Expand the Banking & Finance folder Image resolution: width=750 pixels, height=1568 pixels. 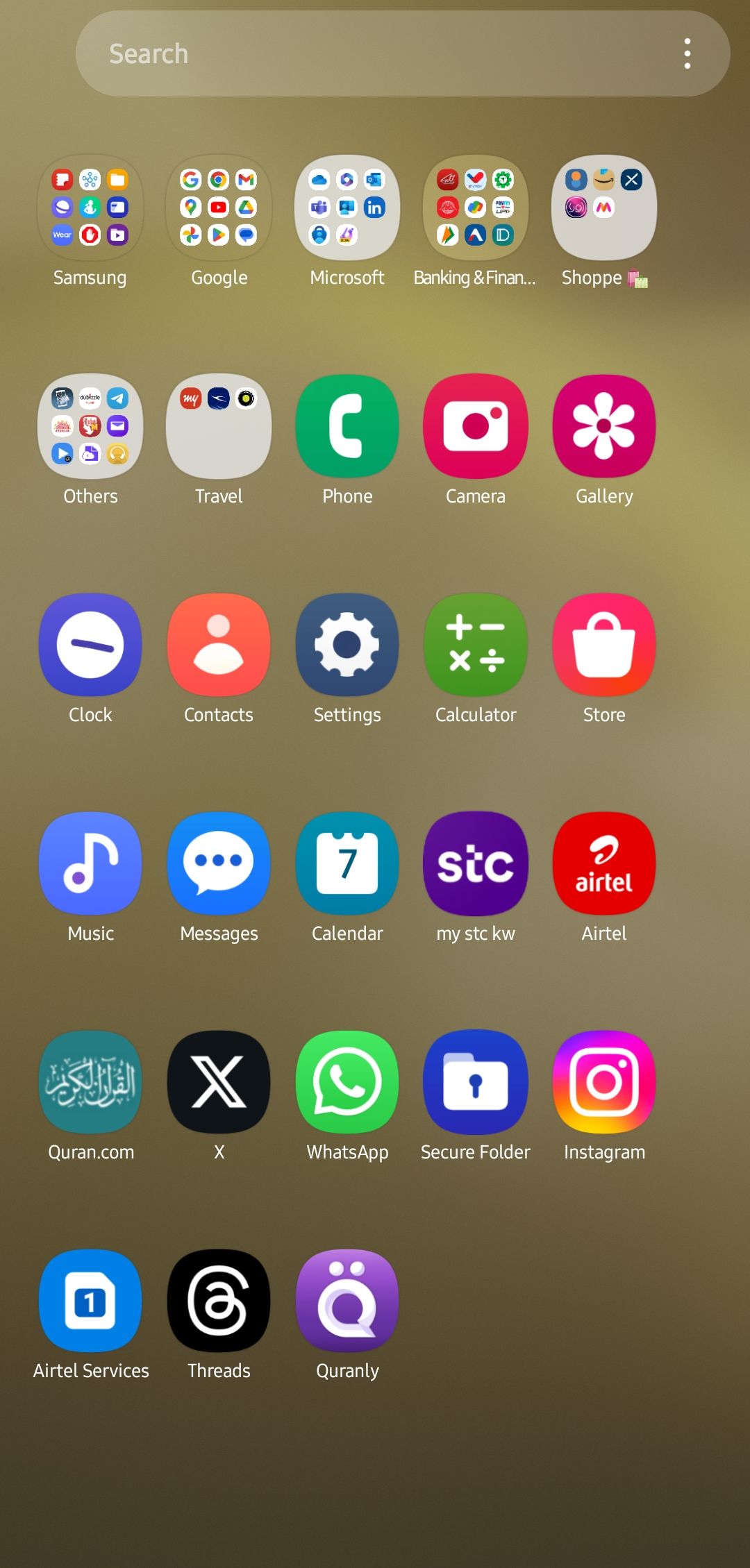[476, 208]
